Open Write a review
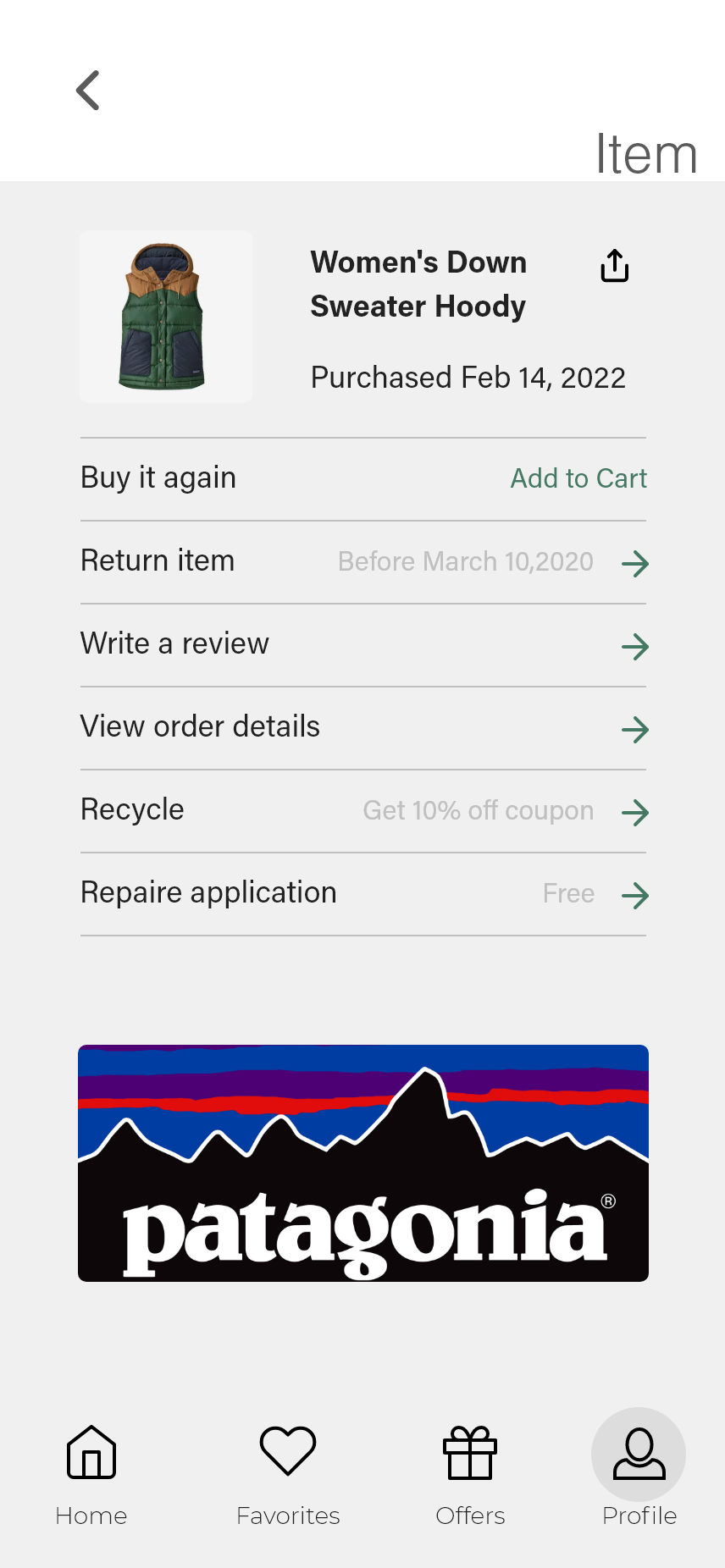725x1568 pixels. (363, 645)
